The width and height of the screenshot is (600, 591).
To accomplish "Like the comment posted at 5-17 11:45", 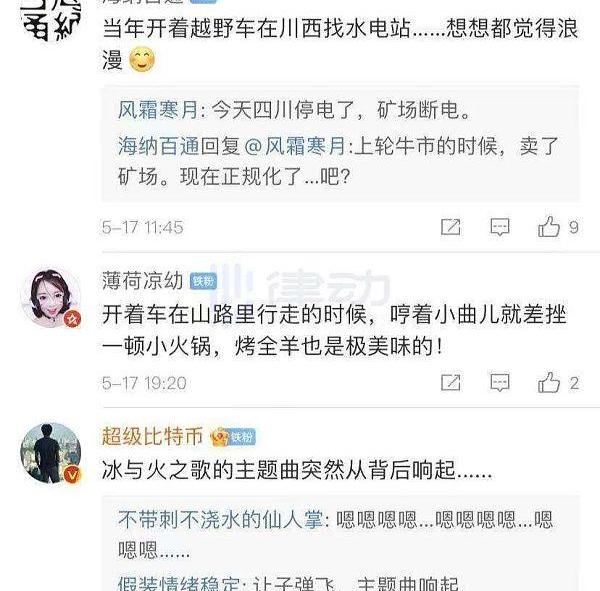I will tap(548, 227).
